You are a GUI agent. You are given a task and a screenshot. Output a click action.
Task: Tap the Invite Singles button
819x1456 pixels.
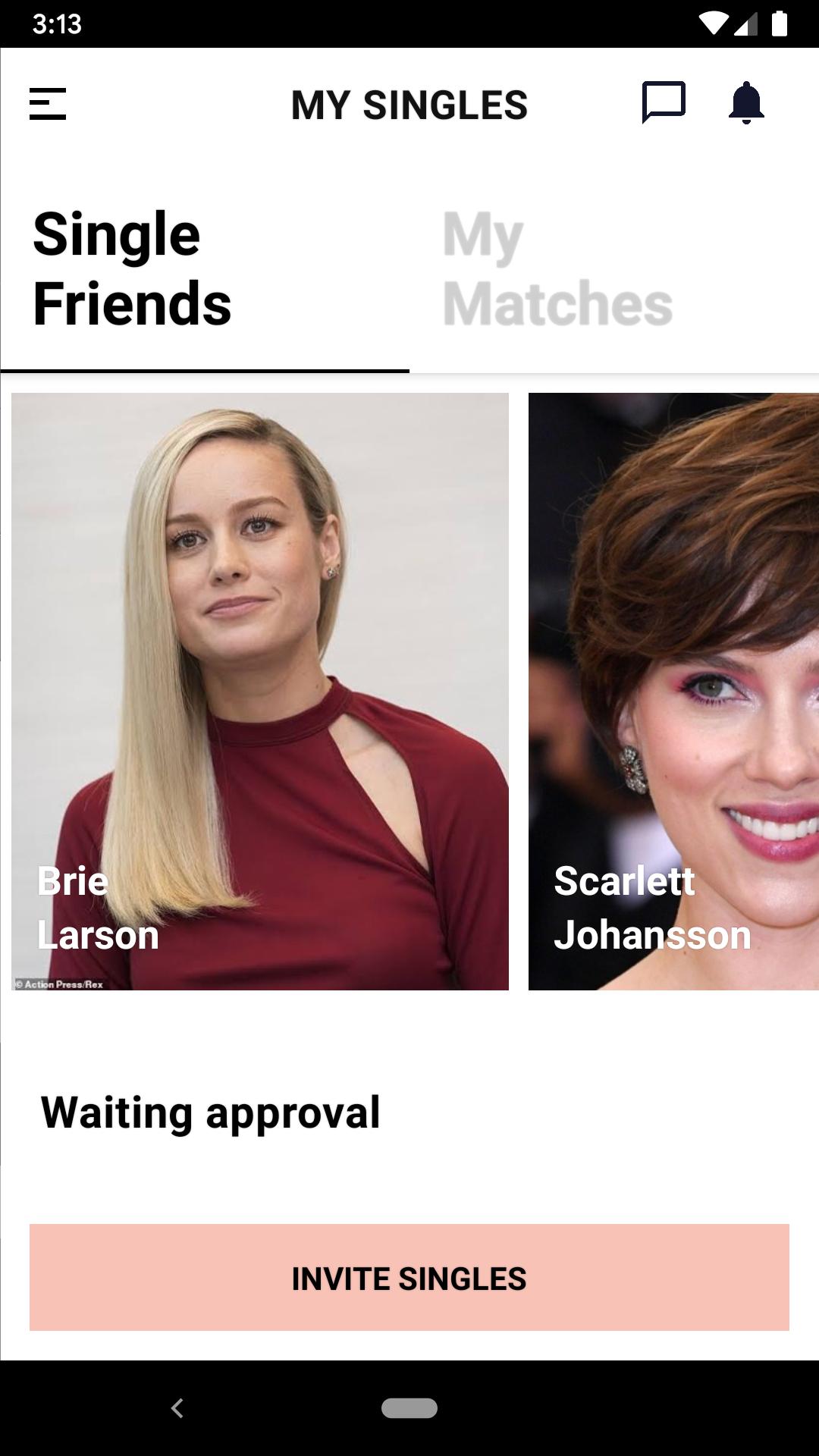click(x=409, y=1278)
